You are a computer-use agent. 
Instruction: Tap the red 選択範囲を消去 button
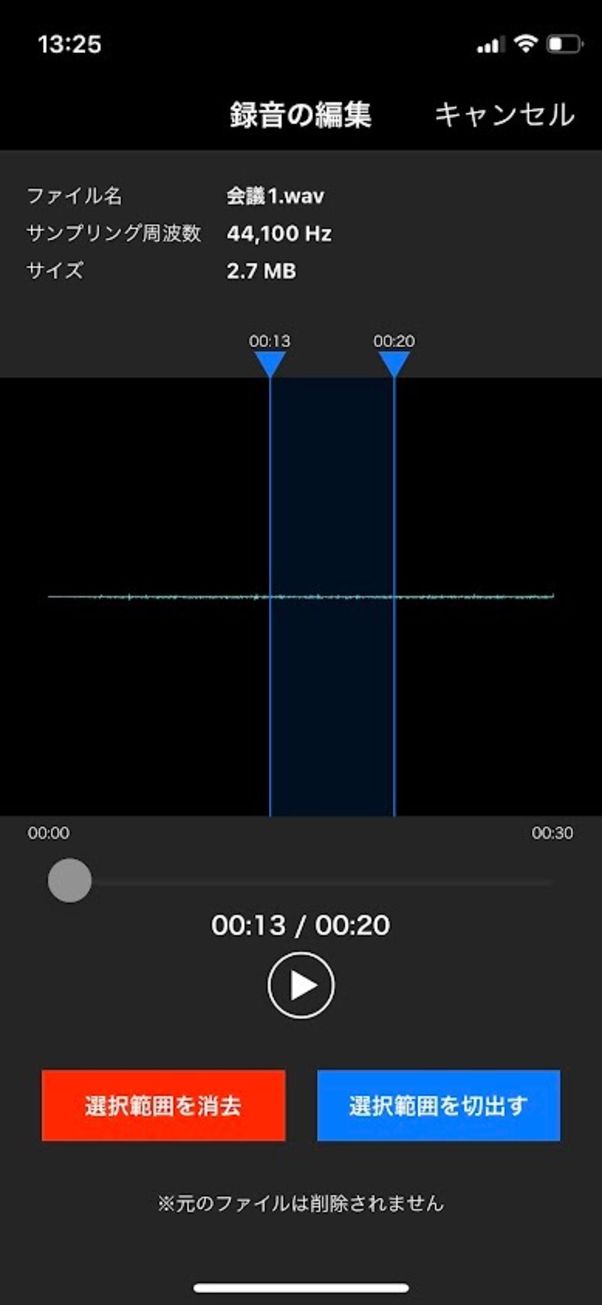(163, 1106)
